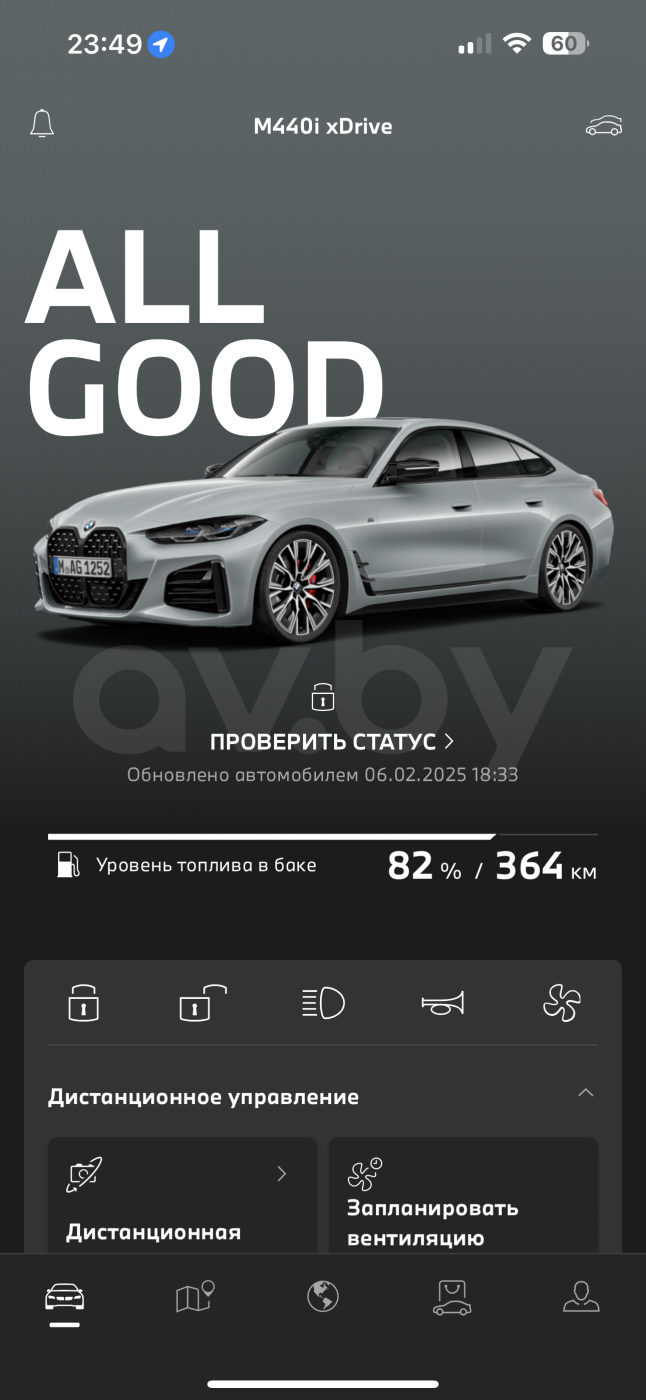Flash the headlights remotely
The height and width of the screenshot is (1400, 646).
323,1002
